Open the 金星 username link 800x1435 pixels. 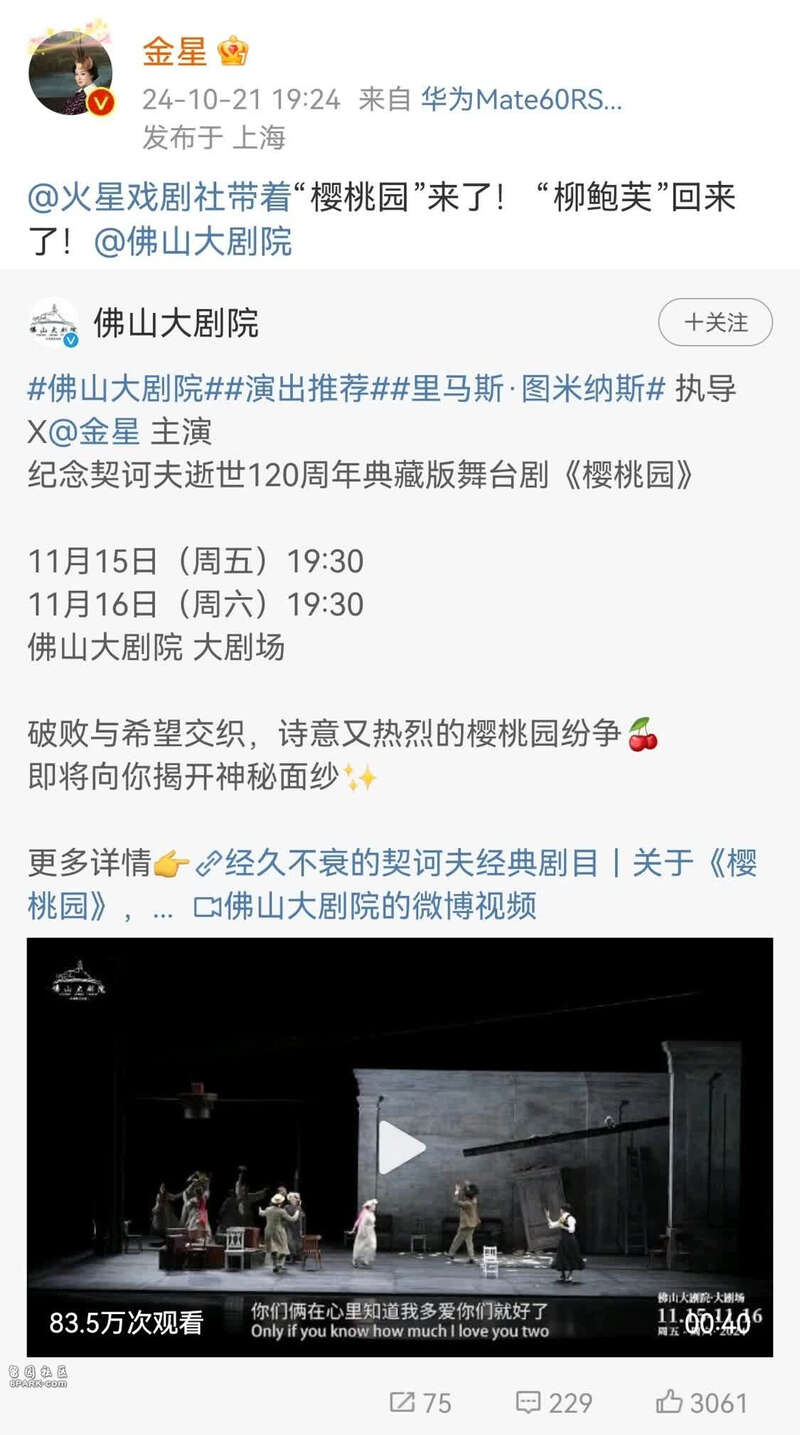click(174, 52)
